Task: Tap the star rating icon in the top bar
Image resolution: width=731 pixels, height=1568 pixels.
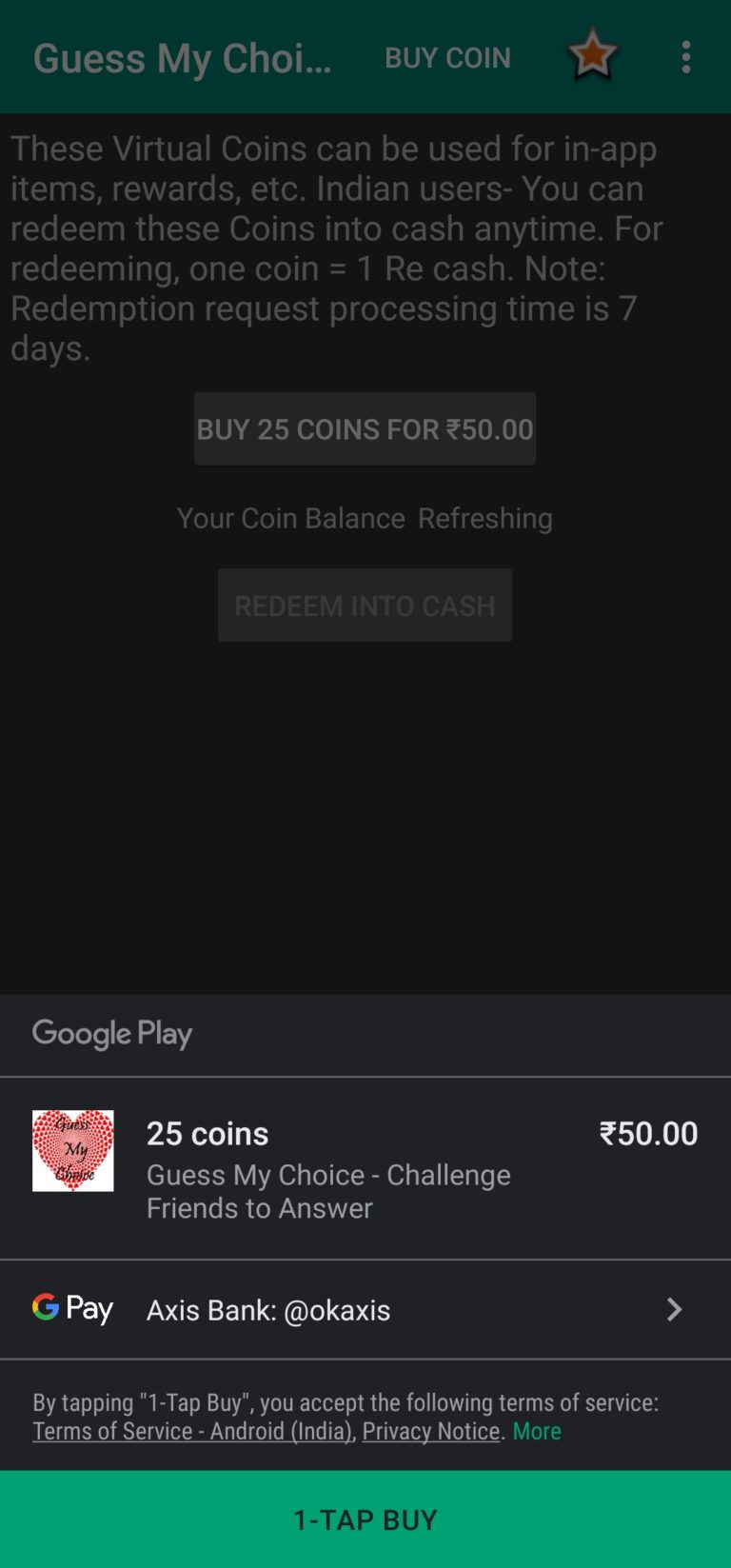Action: (x=592, y=55)
